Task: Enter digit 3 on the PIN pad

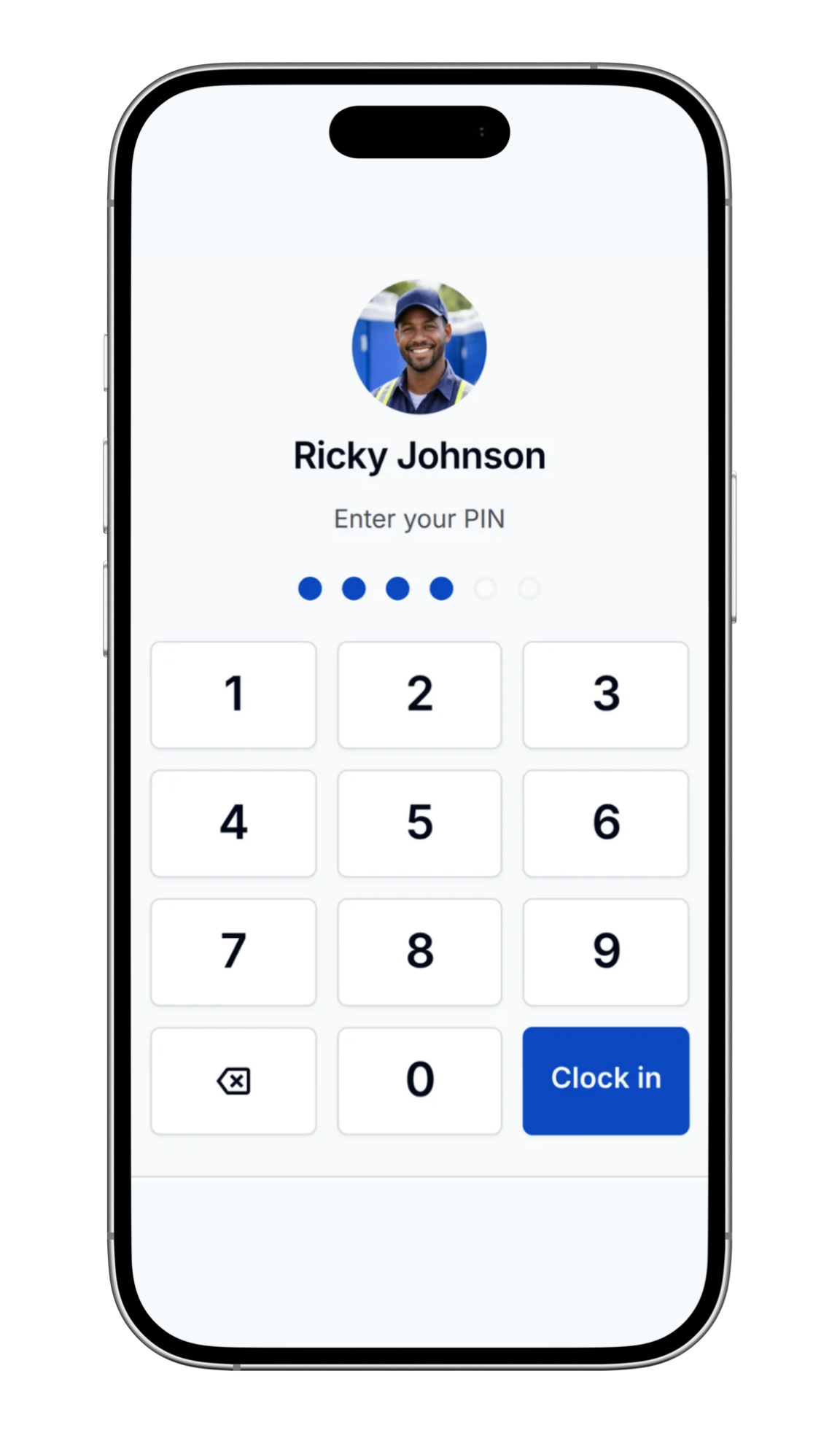Action: [605, 694]
